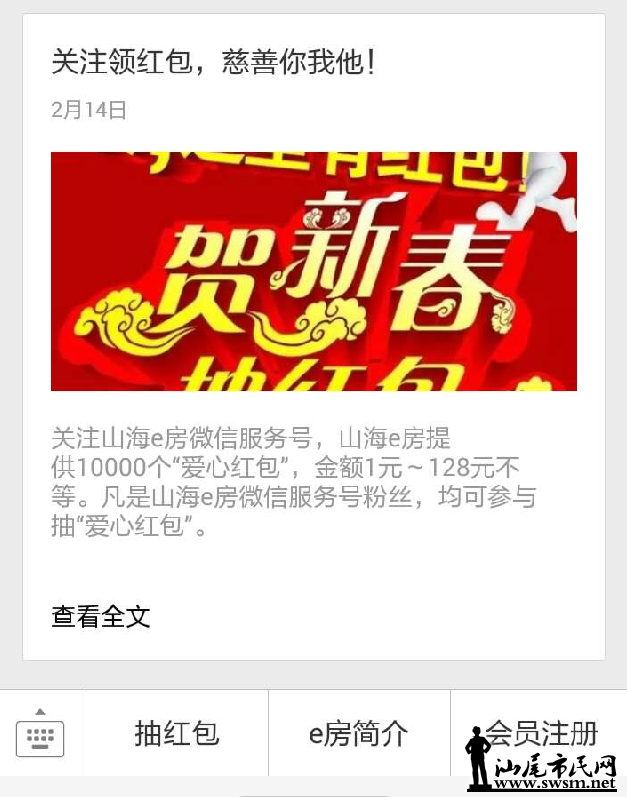Tap 查看全文 to read full article
The height and width of the screenshot is (797, 627).
click(x=101, y=616)
